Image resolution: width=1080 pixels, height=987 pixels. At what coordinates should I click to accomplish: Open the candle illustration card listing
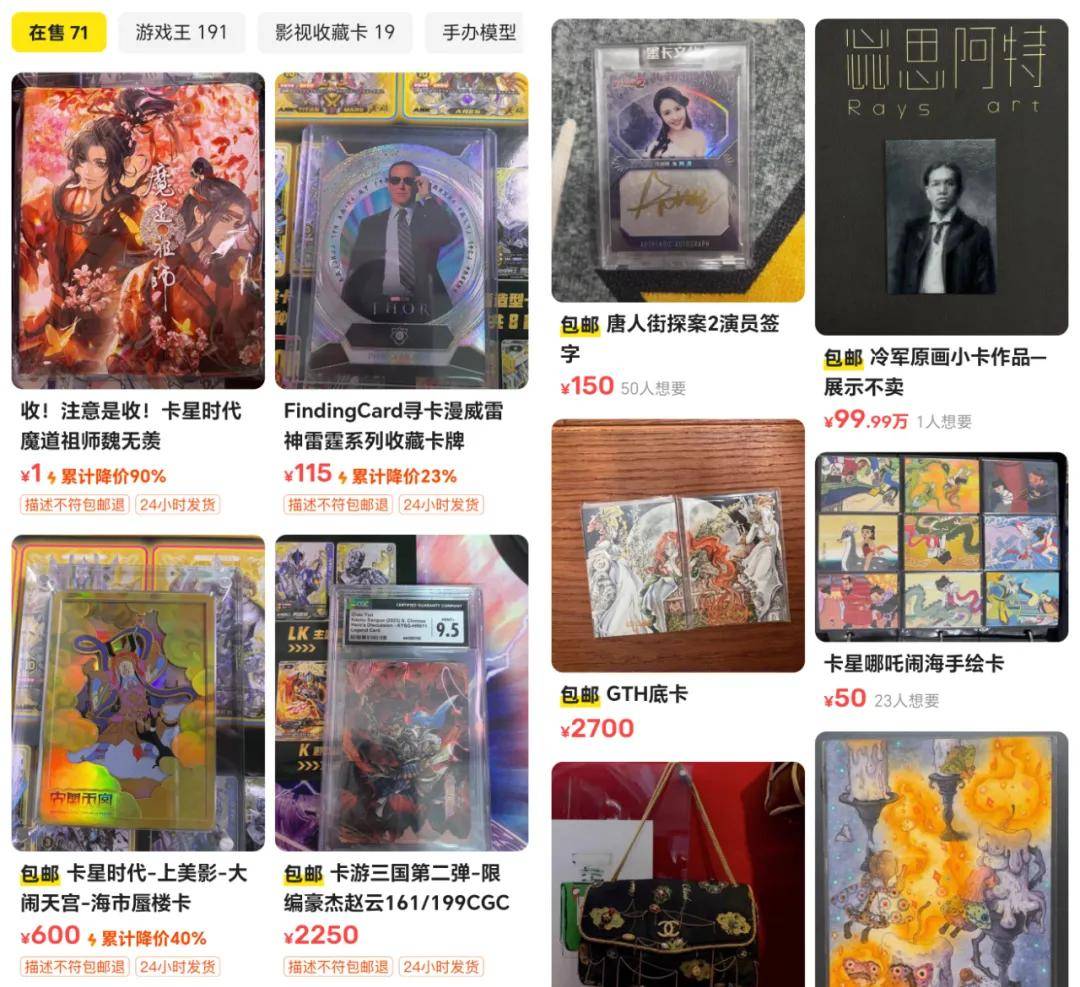(941, 860)
